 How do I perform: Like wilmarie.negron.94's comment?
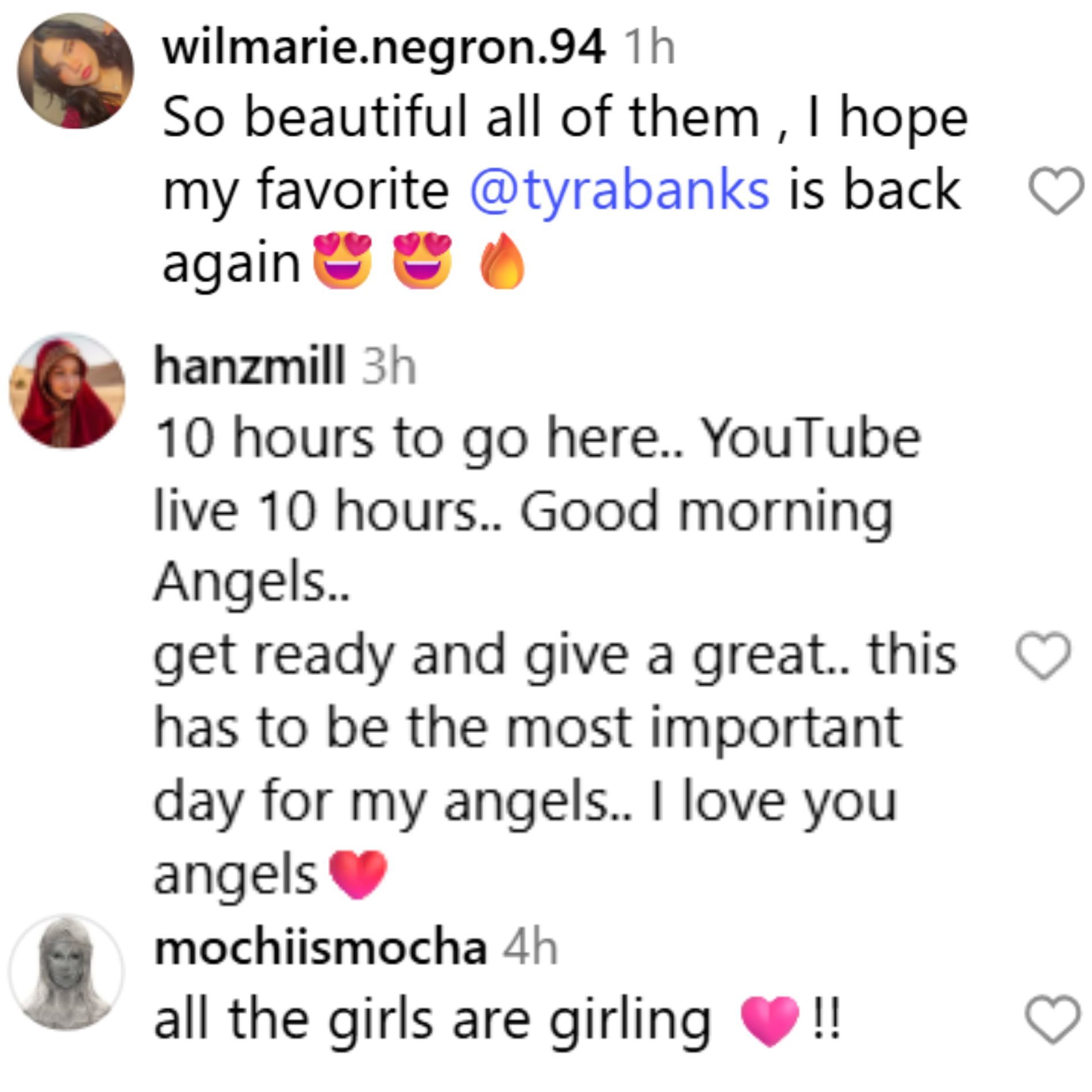(1056, 191)
